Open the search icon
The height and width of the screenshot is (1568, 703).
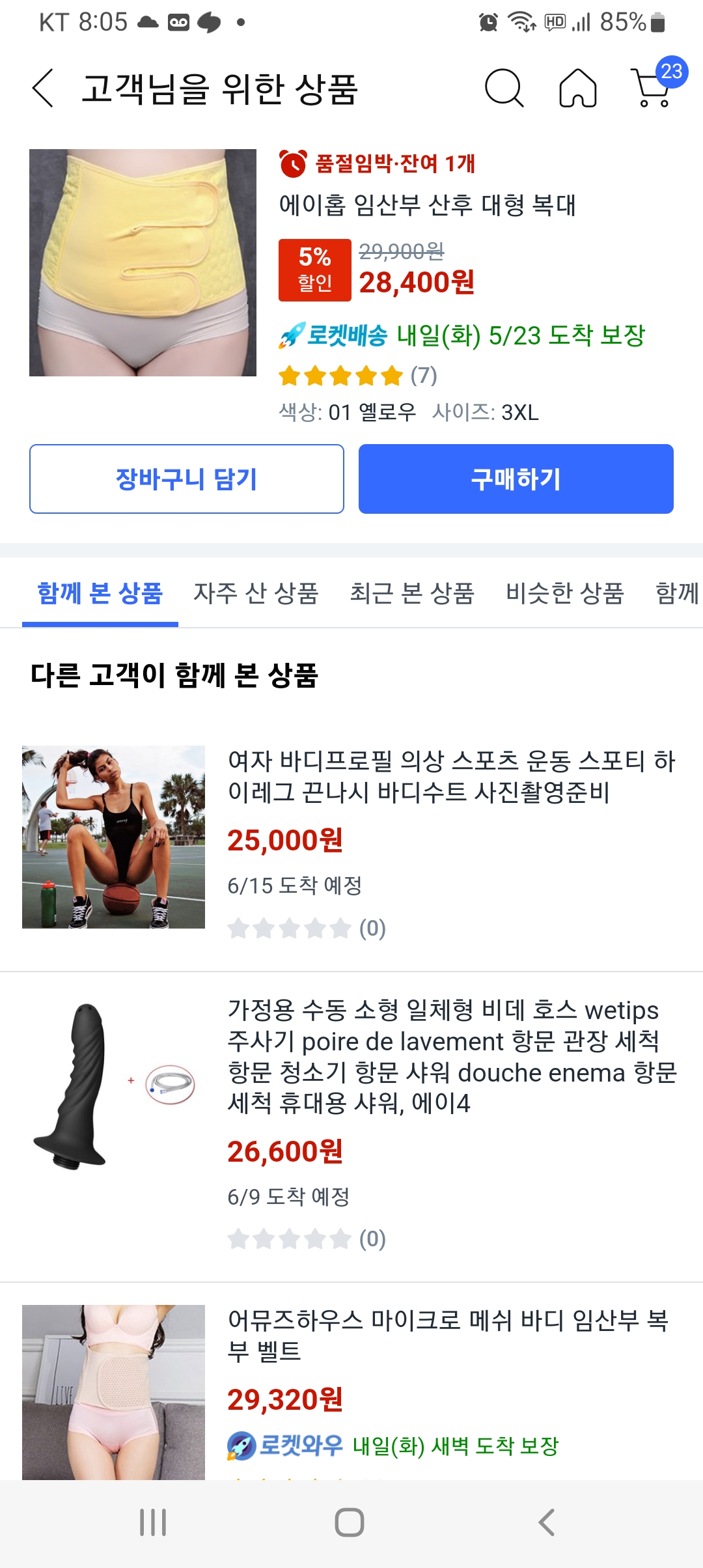click(504, 88)
